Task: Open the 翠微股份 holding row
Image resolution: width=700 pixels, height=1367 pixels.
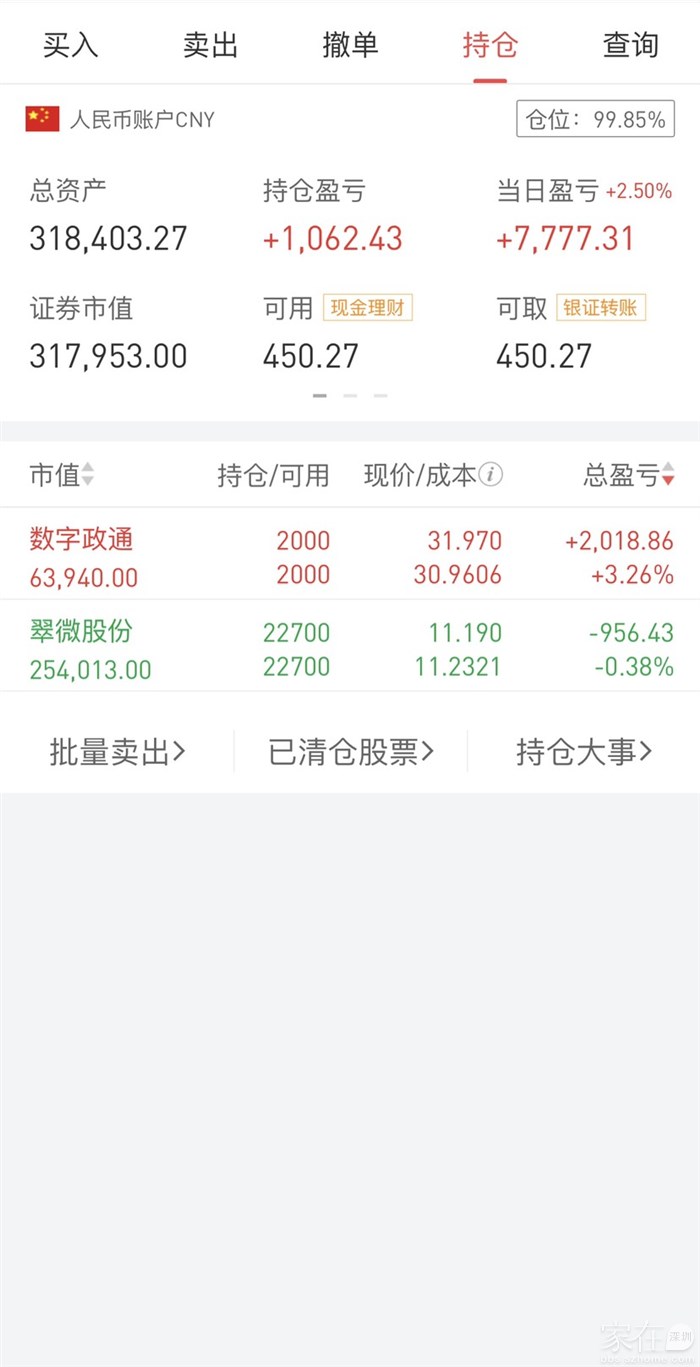Action: click(350, 647)
